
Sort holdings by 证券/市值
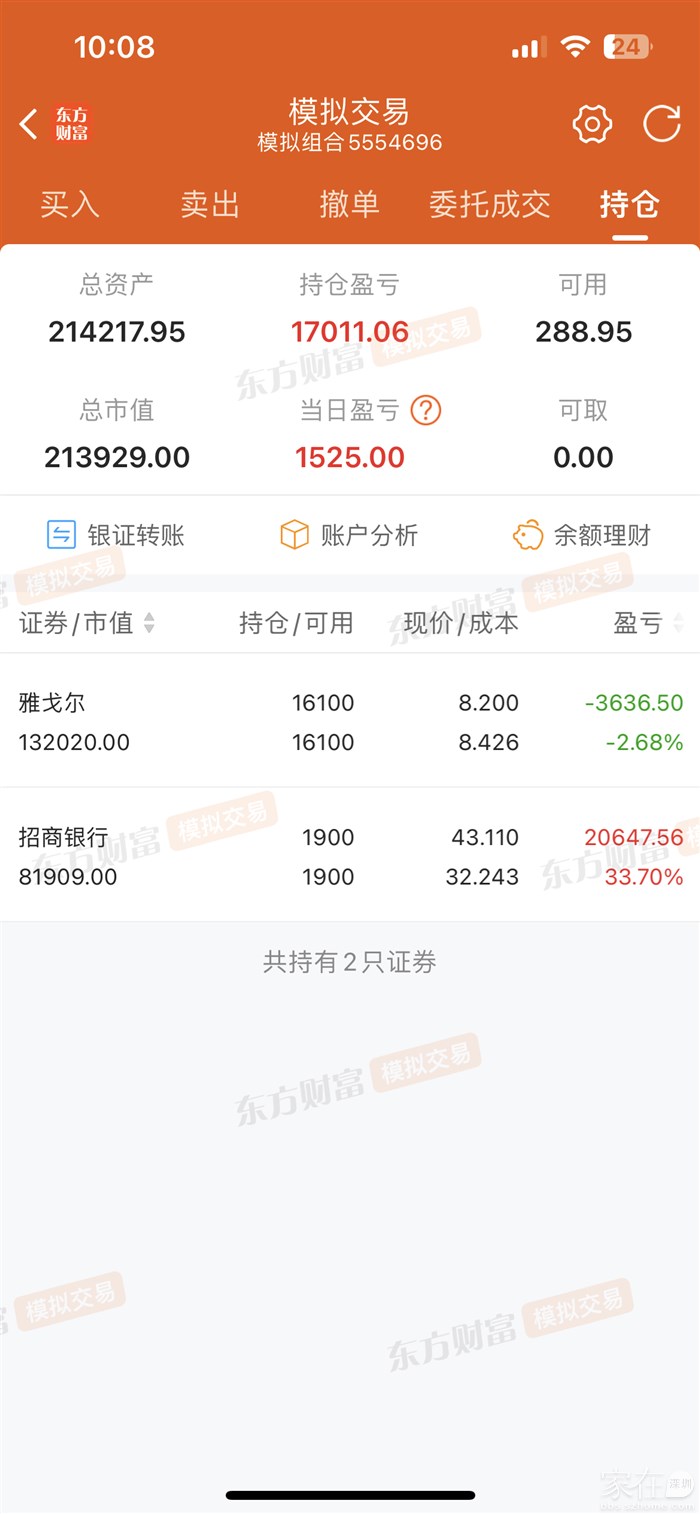pyautogui.click(x=88, y=624)
